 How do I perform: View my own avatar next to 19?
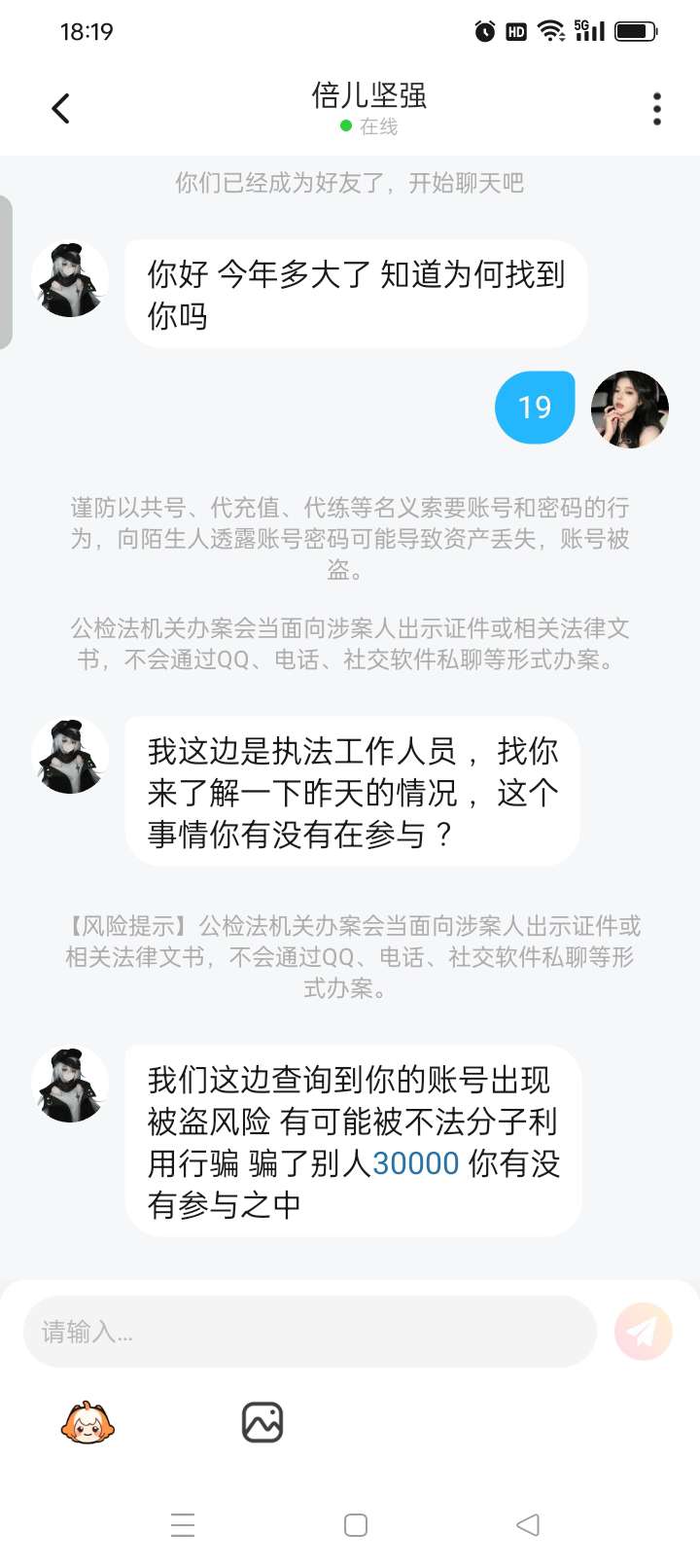630,409
